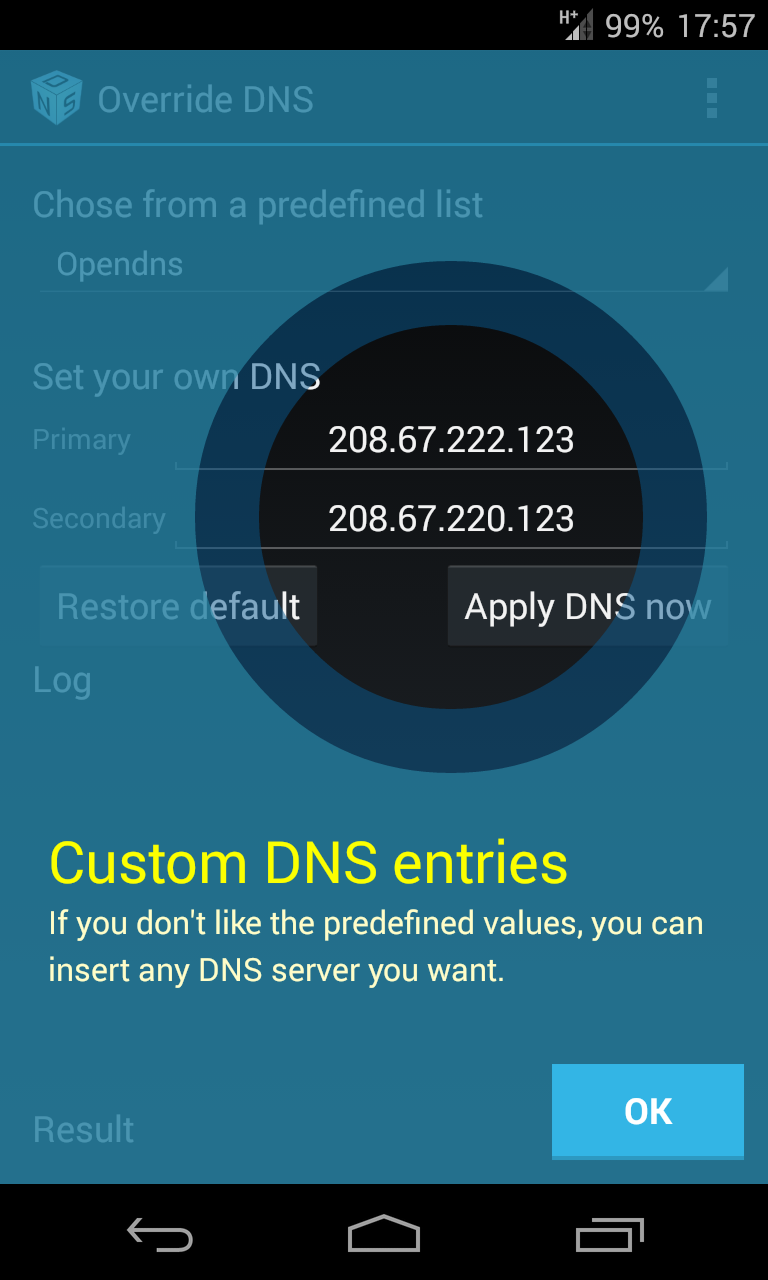Go to the home screen
This screenshot has height=1280, width=768.
point(384,1233)
